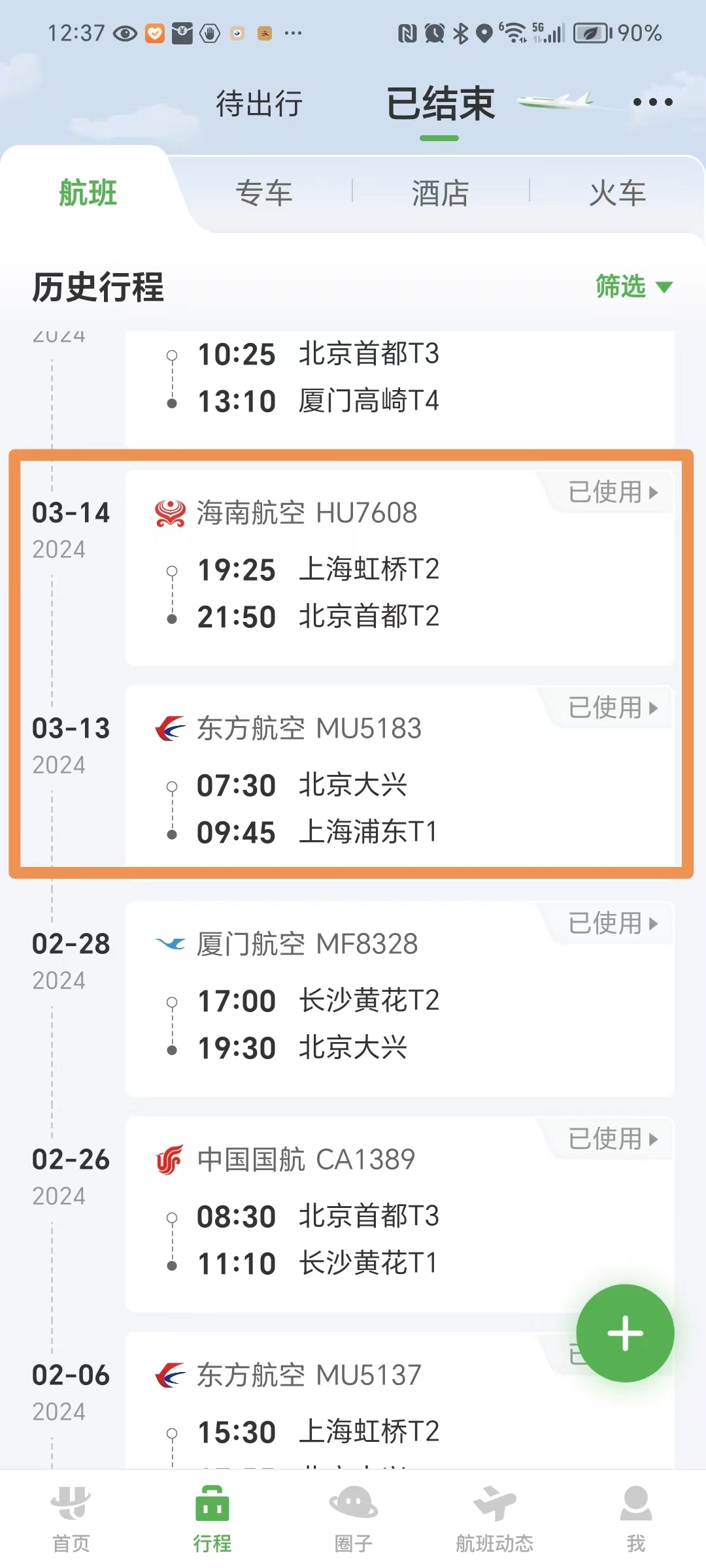Screen dimensions: 706x1568
Task: Switch to the 酒店 tab
Action: pos(440,193)
